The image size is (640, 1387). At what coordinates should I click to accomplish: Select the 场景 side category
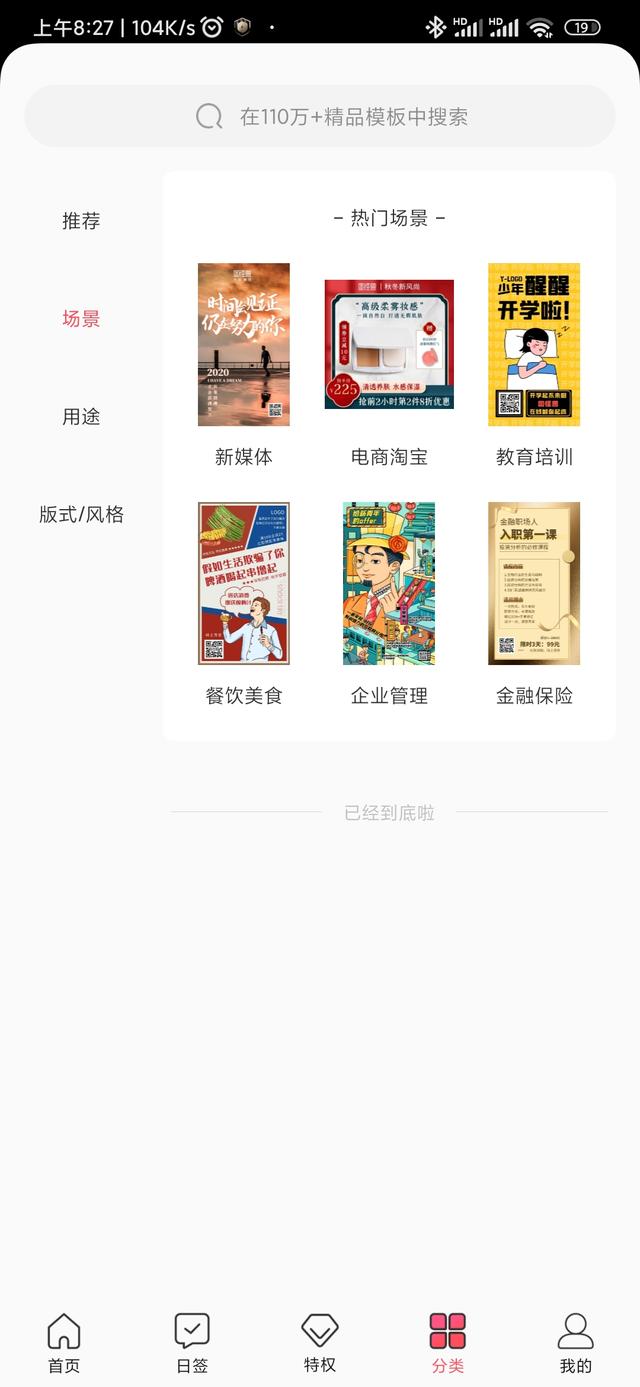(81, 319)
